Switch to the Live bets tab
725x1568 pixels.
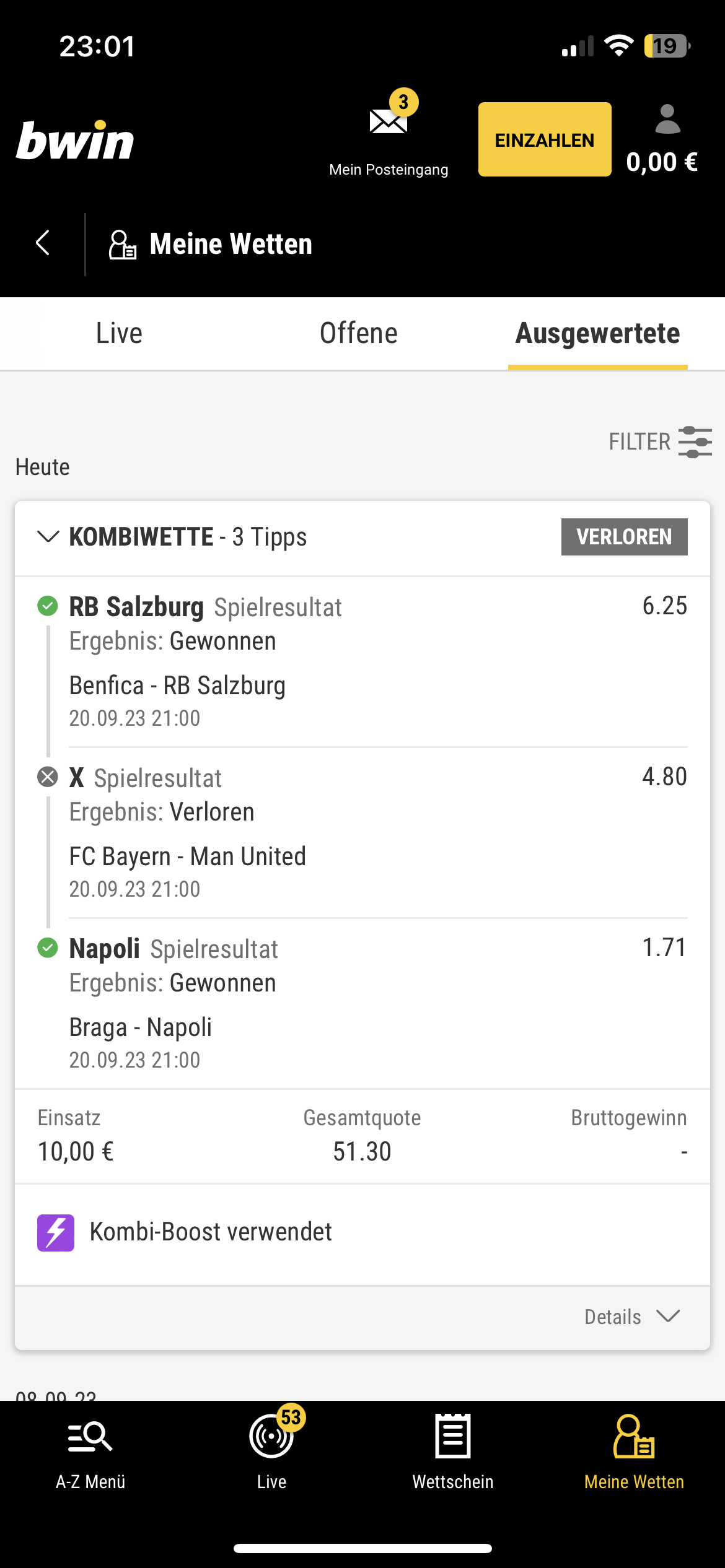coord(119,334)
